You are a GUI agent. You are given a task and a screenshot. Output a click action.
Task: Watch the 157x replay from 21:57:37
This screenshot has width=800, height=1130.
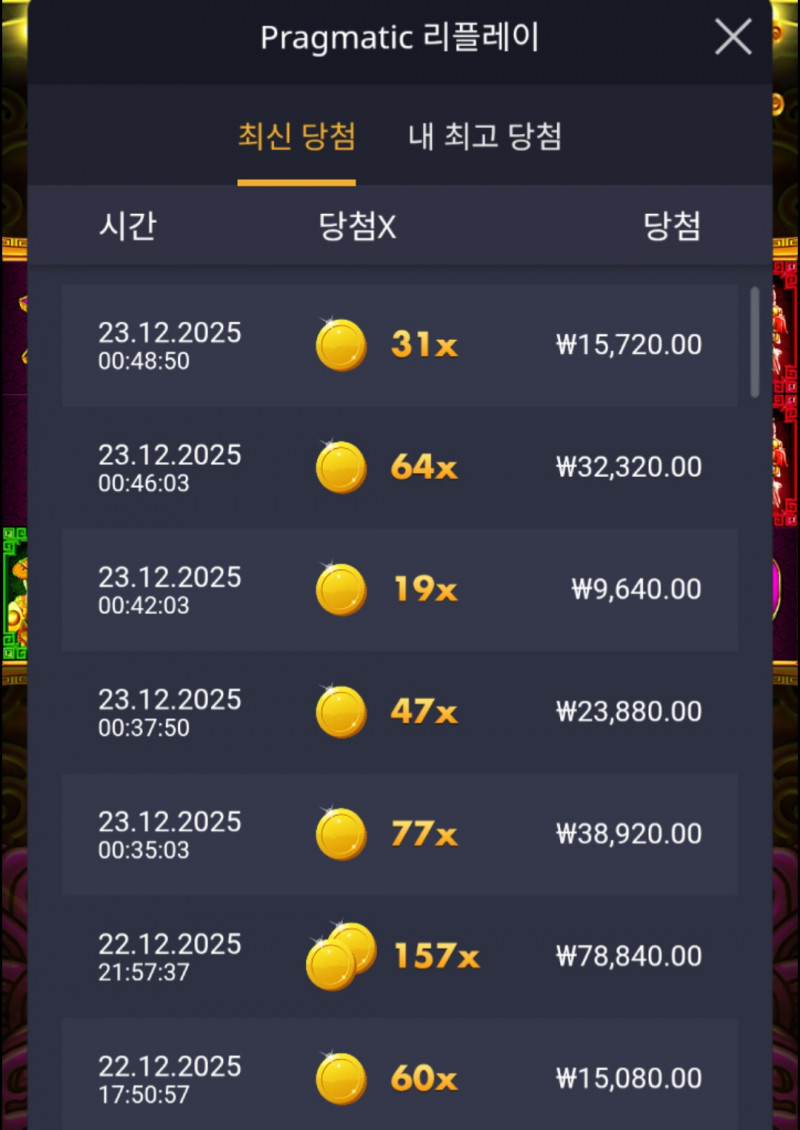point(400,956)
